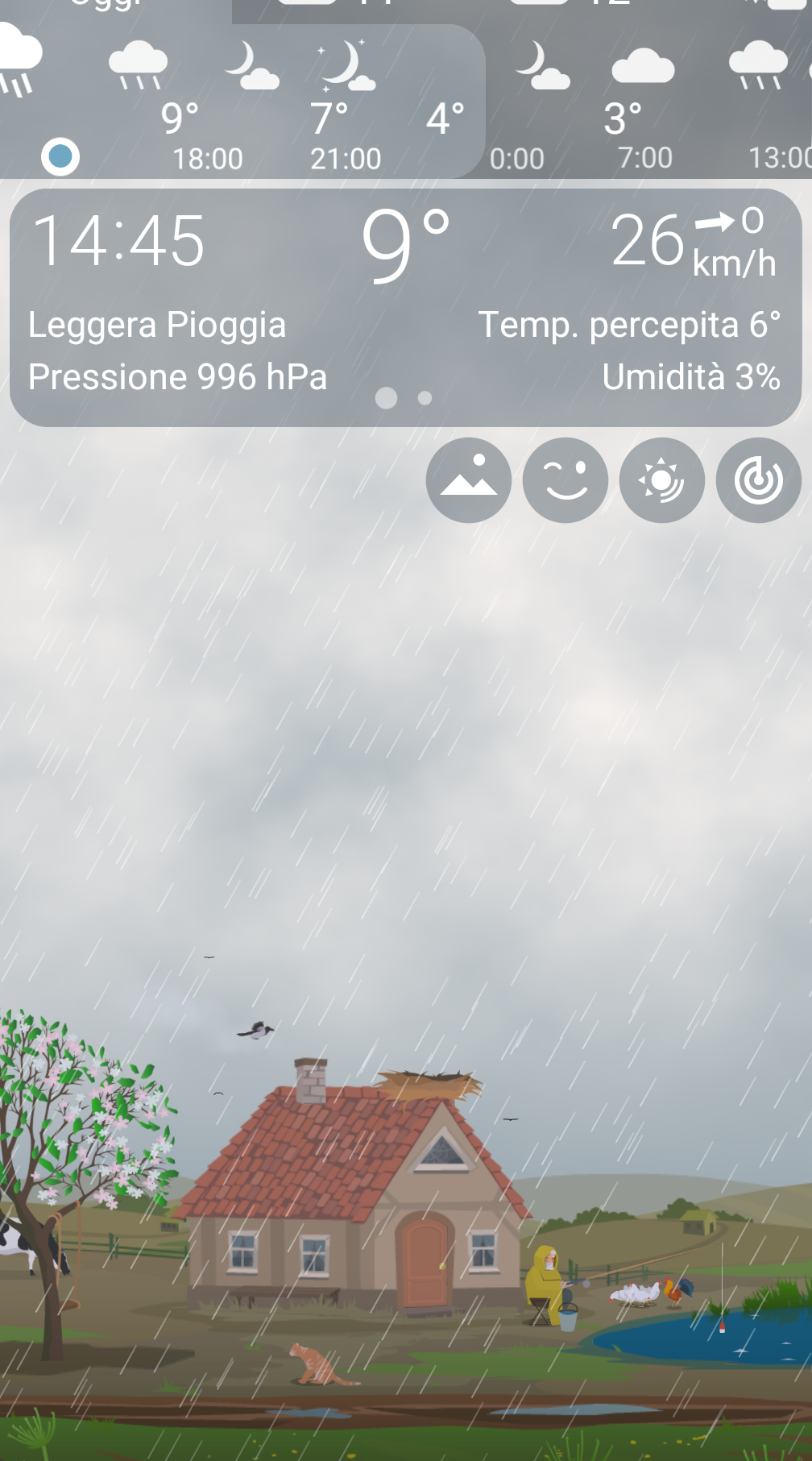Image resolution: width=812 pixels, height=1461 pixels.
Task: Select the first page indicator dot
Action: coord(387,396)
